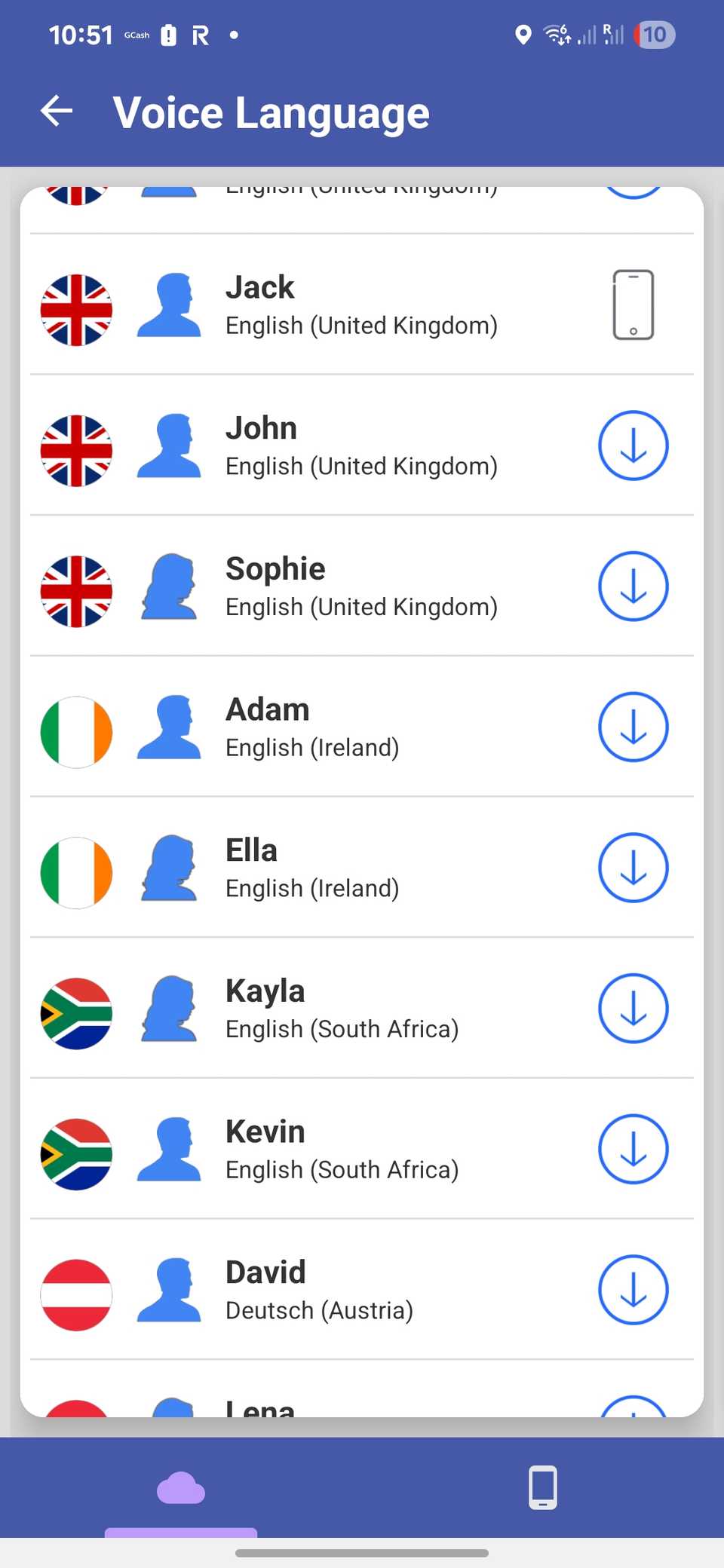This screenshot has height=1568, width=724.
Task: Switch to the on-device voices tab
Action: (x=542, y=1487)
